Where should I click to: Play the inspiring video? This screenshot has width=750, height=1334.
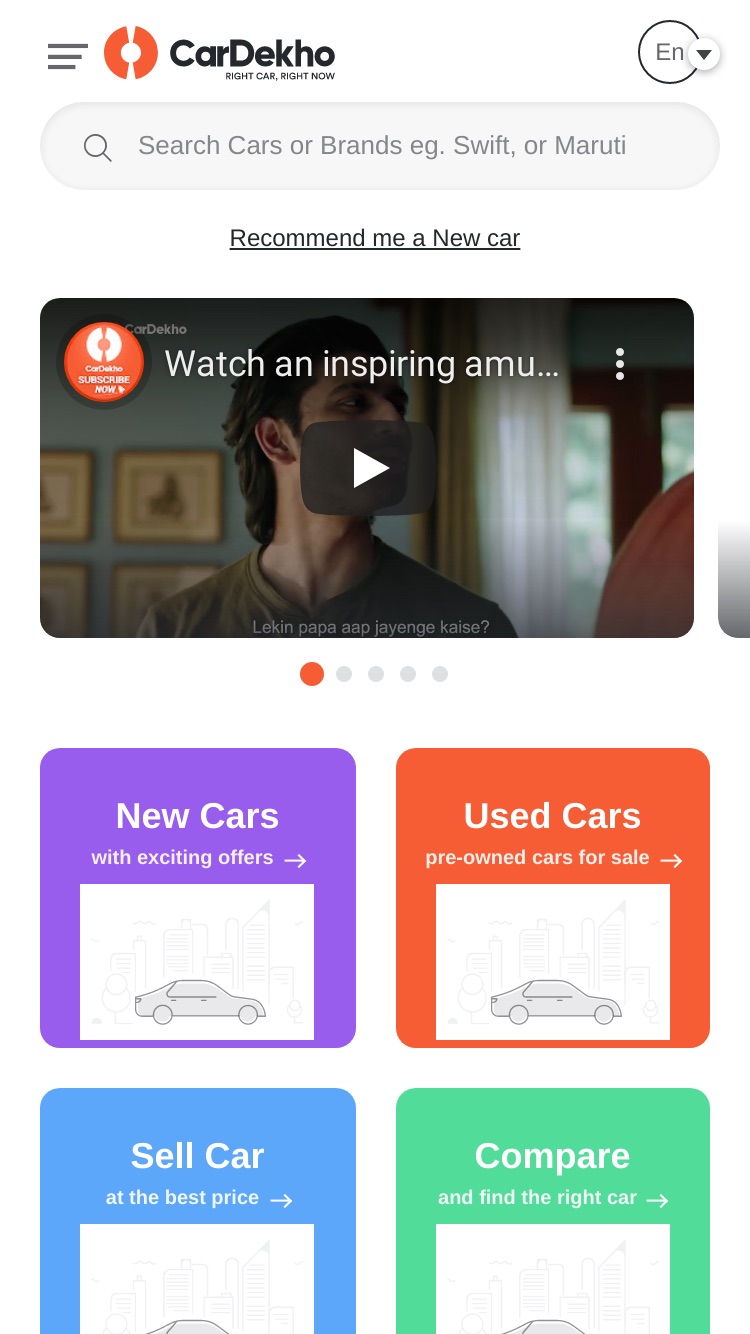click(369, 467)
